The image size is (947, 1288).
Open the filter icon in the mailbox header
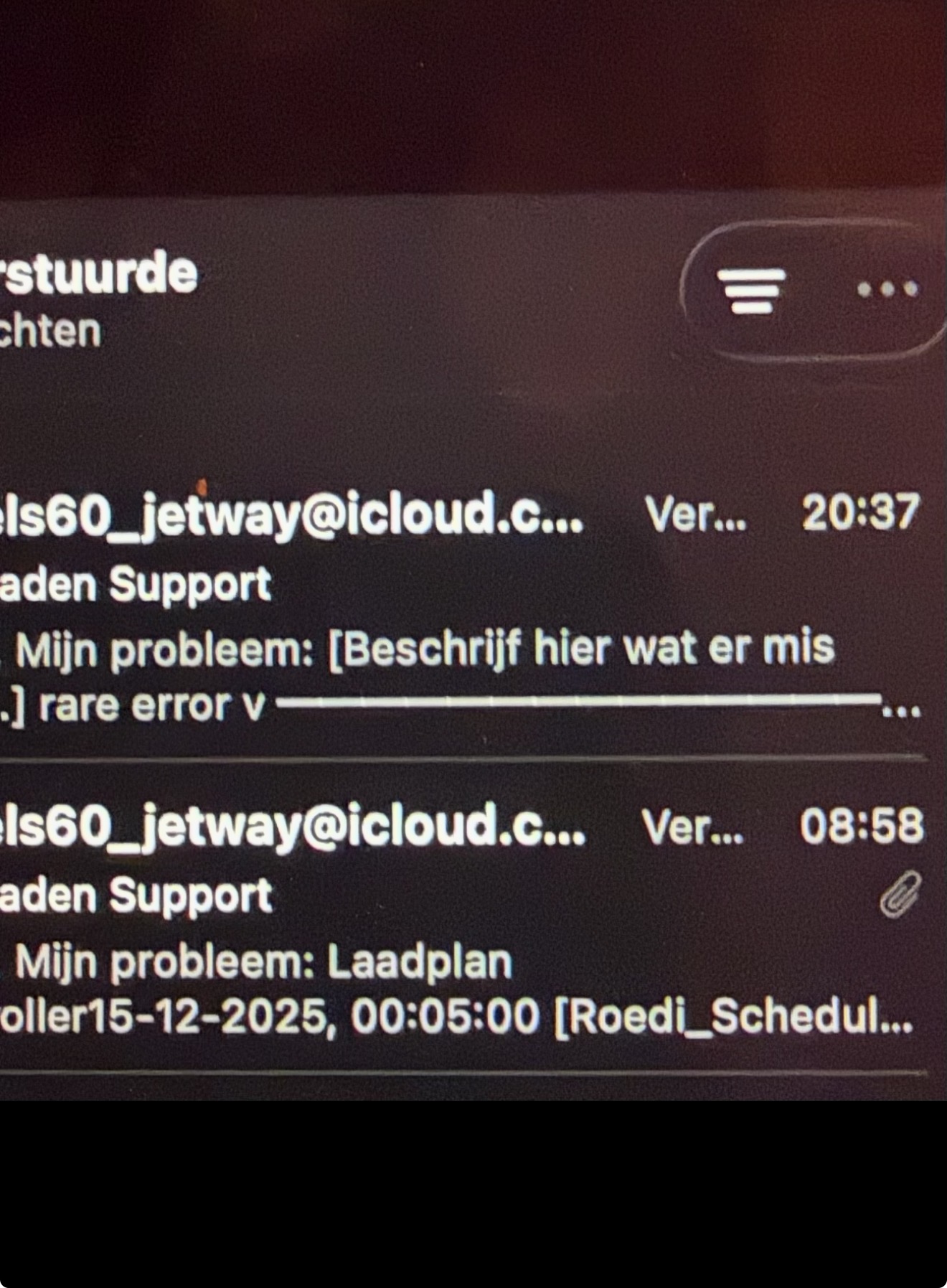tap(751, 290)
